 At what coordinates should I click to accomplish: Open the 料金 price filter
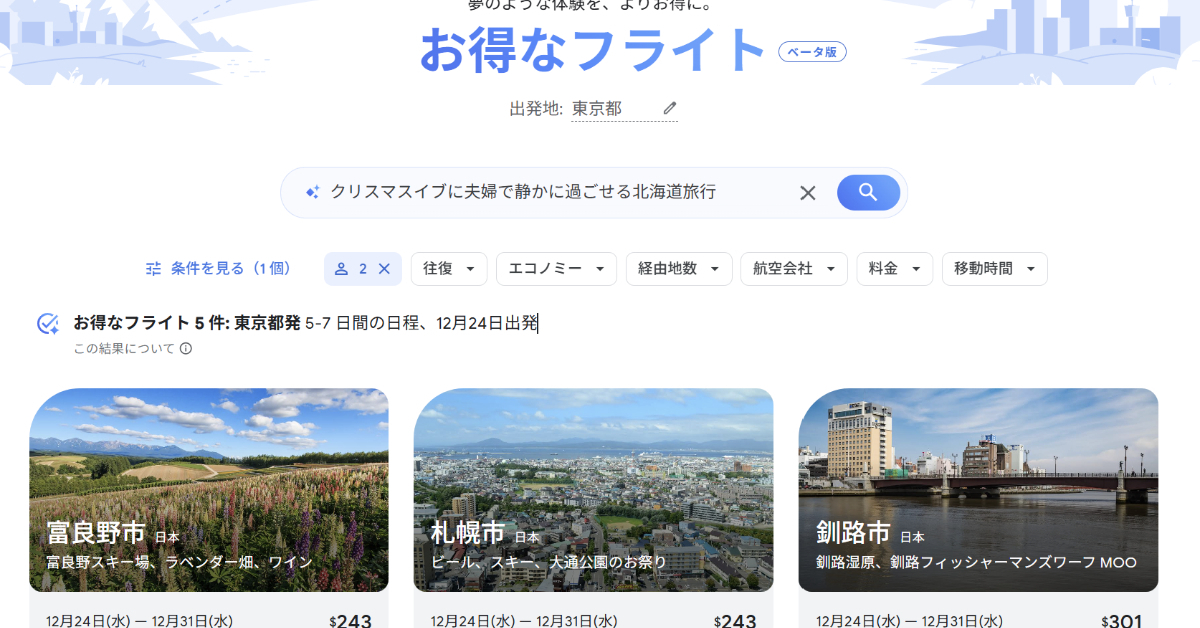click(894, 269)
